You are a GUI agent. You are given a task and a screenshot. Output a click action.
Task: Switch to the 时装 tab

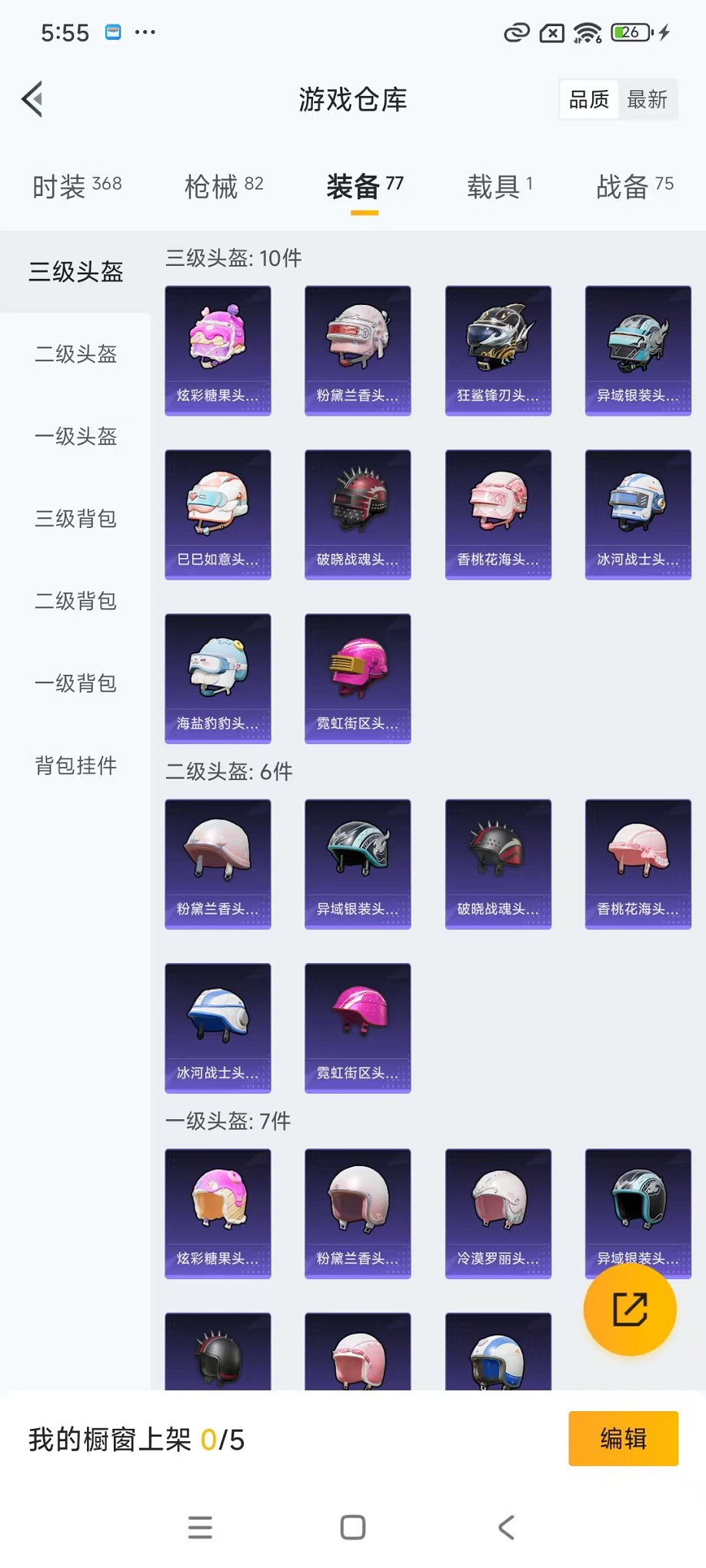click(77, 186)
